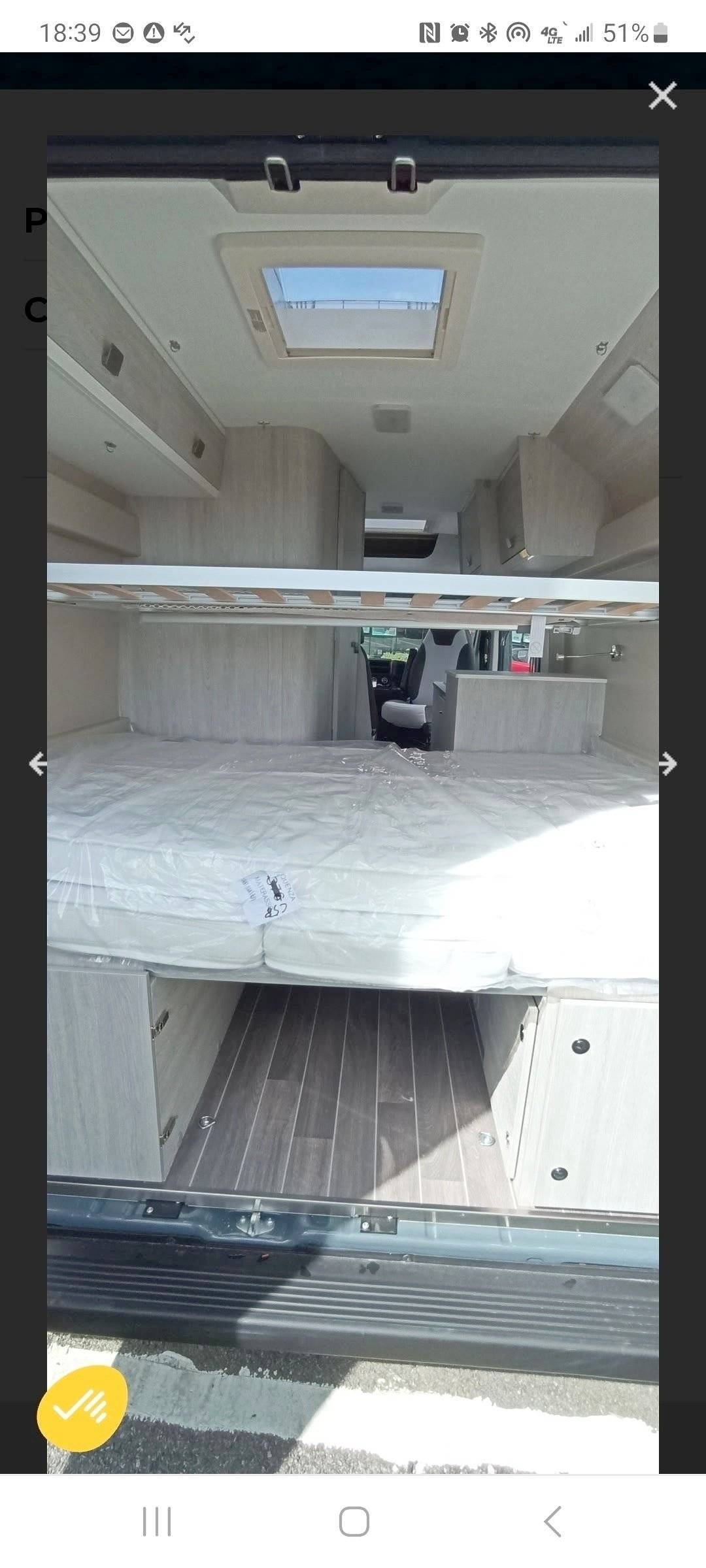Go to the previous photo

pyautogui.click(x=38, y=763)
